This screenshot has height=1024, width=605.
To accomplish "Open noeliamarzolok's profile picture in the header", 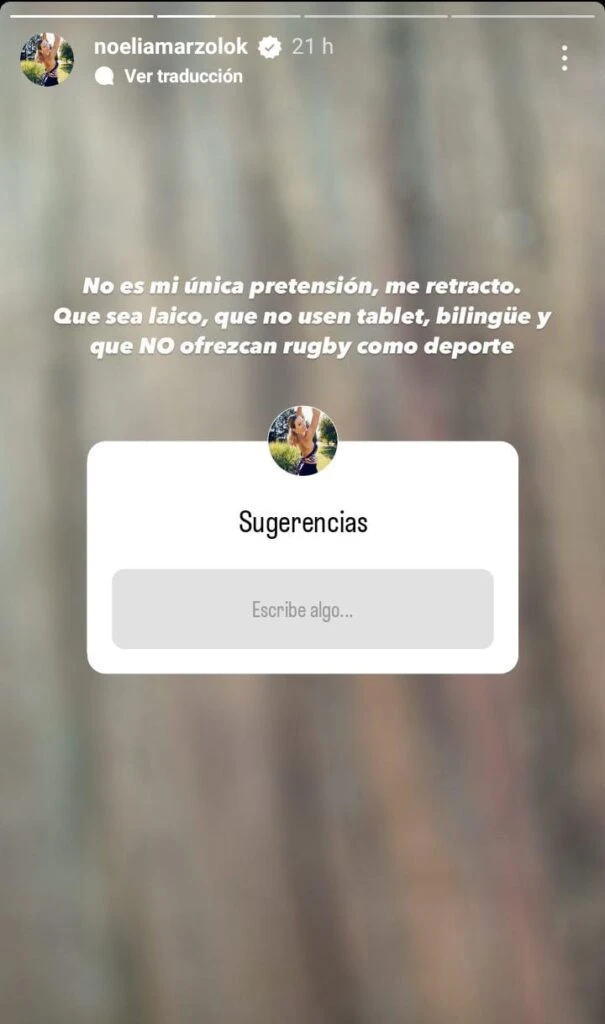I will (46, 60).
